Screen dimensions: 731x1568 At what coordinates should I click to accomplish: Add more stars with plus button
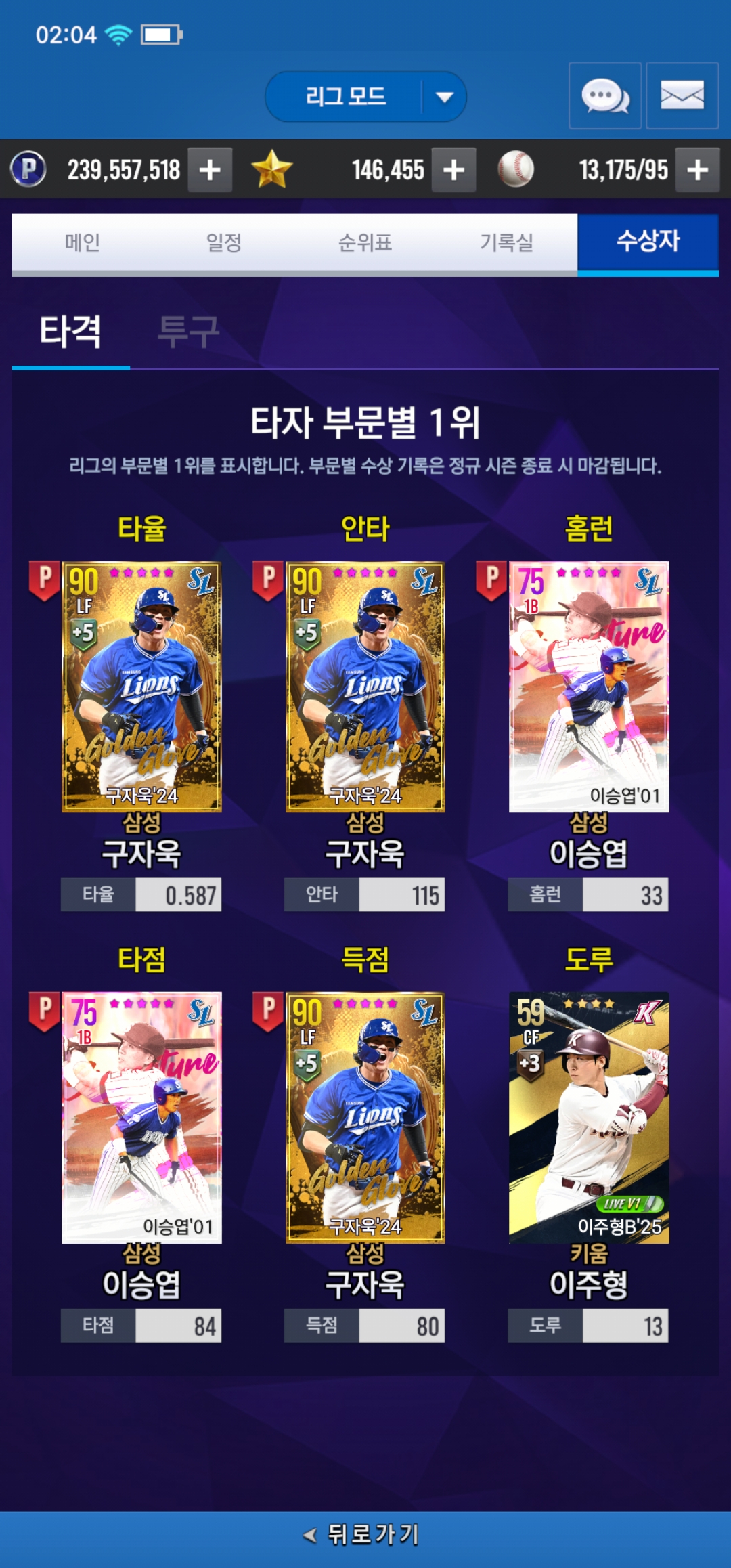[x=453, y=170]
